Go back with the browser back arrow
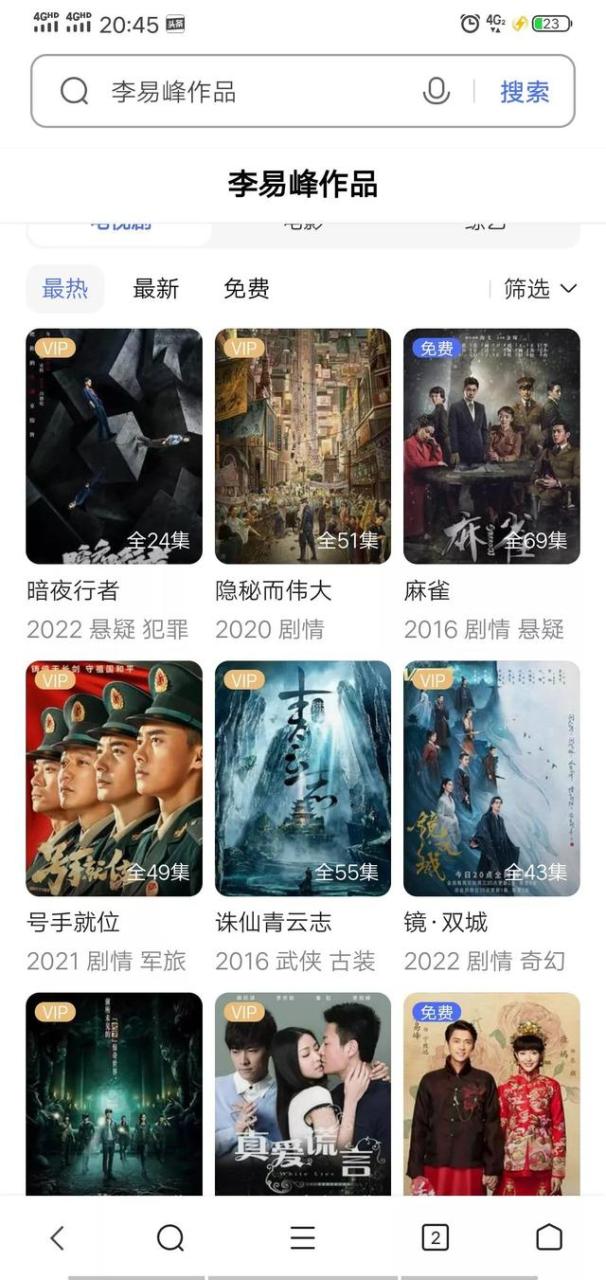 57,1238
